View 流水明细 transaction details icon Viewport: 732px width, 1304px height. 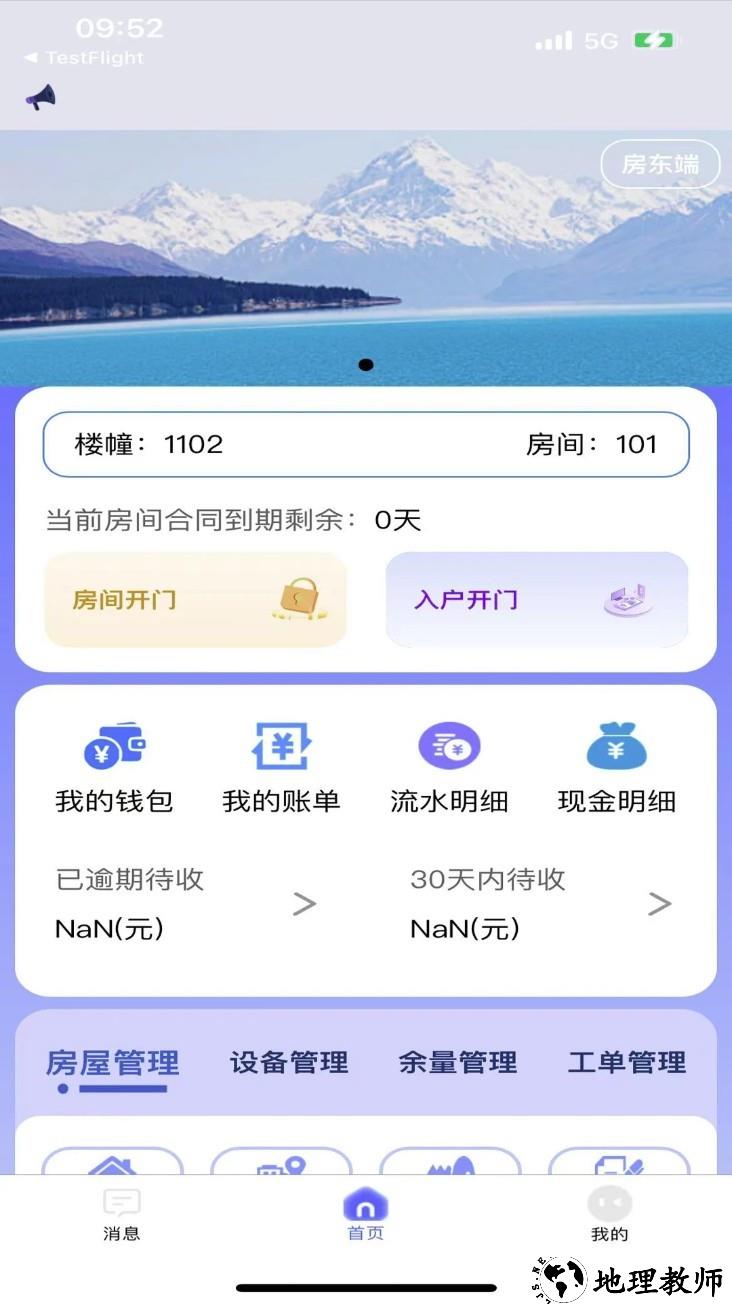click(448, 745)
